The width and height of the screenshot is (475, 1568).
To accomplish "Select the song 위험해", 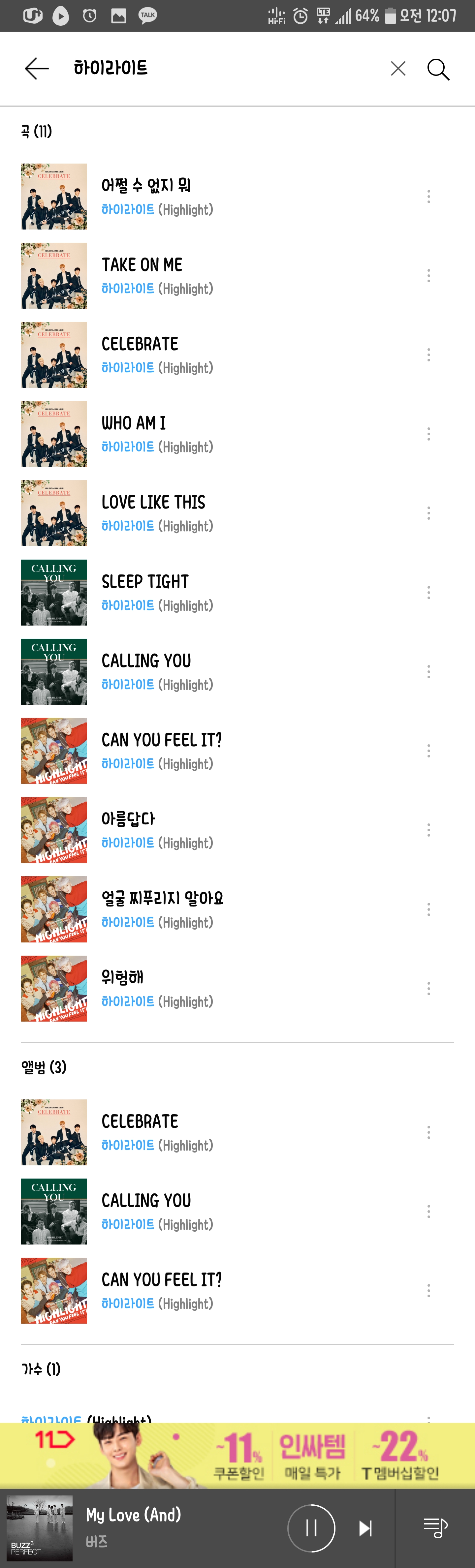I will (122, 977).
